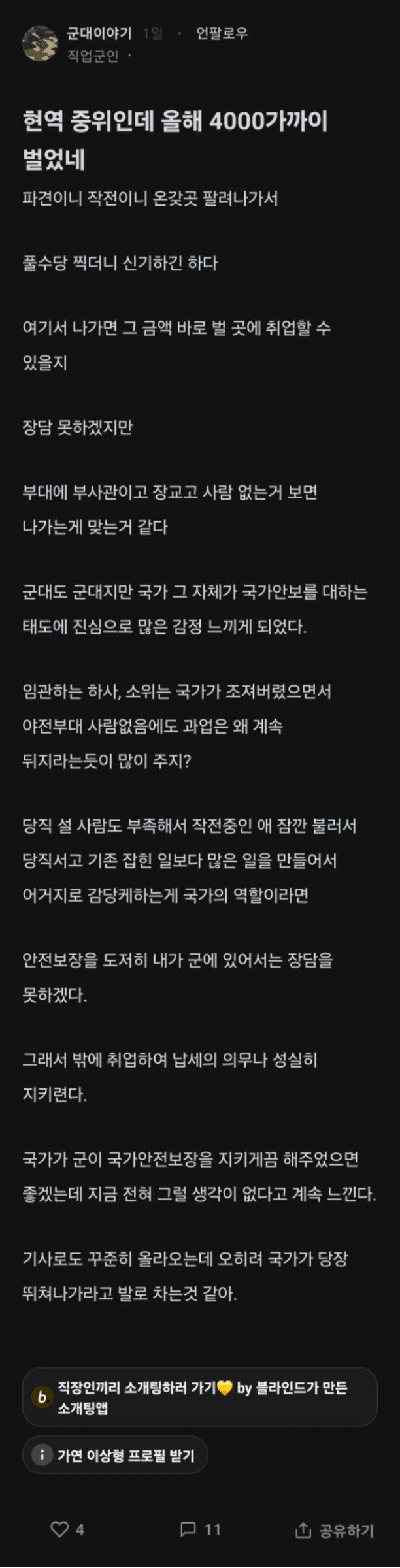Like this post with the heart icon
Screen dimensions: 400x1568
60,1530
